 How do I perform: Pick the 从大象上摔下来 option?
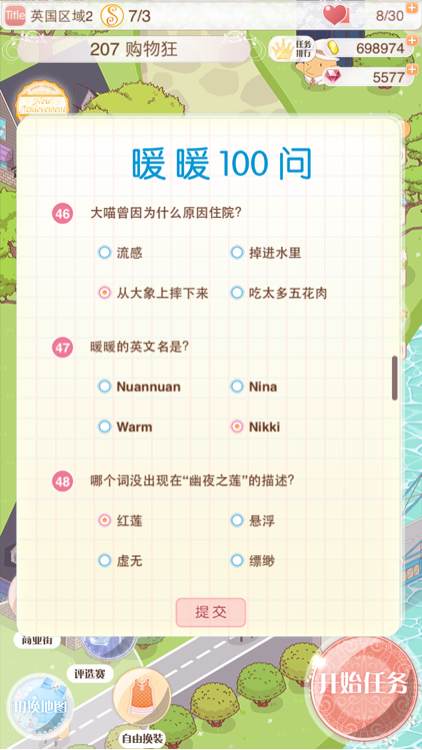(153, 293)
